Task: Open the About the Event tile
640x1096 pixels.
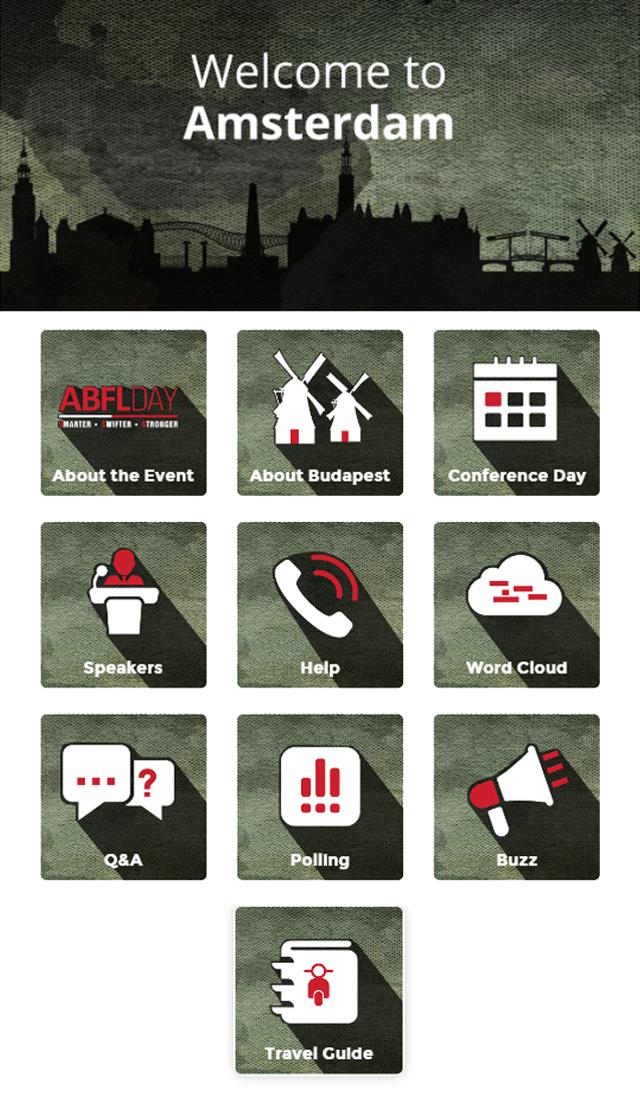Action: pos(123,413)
